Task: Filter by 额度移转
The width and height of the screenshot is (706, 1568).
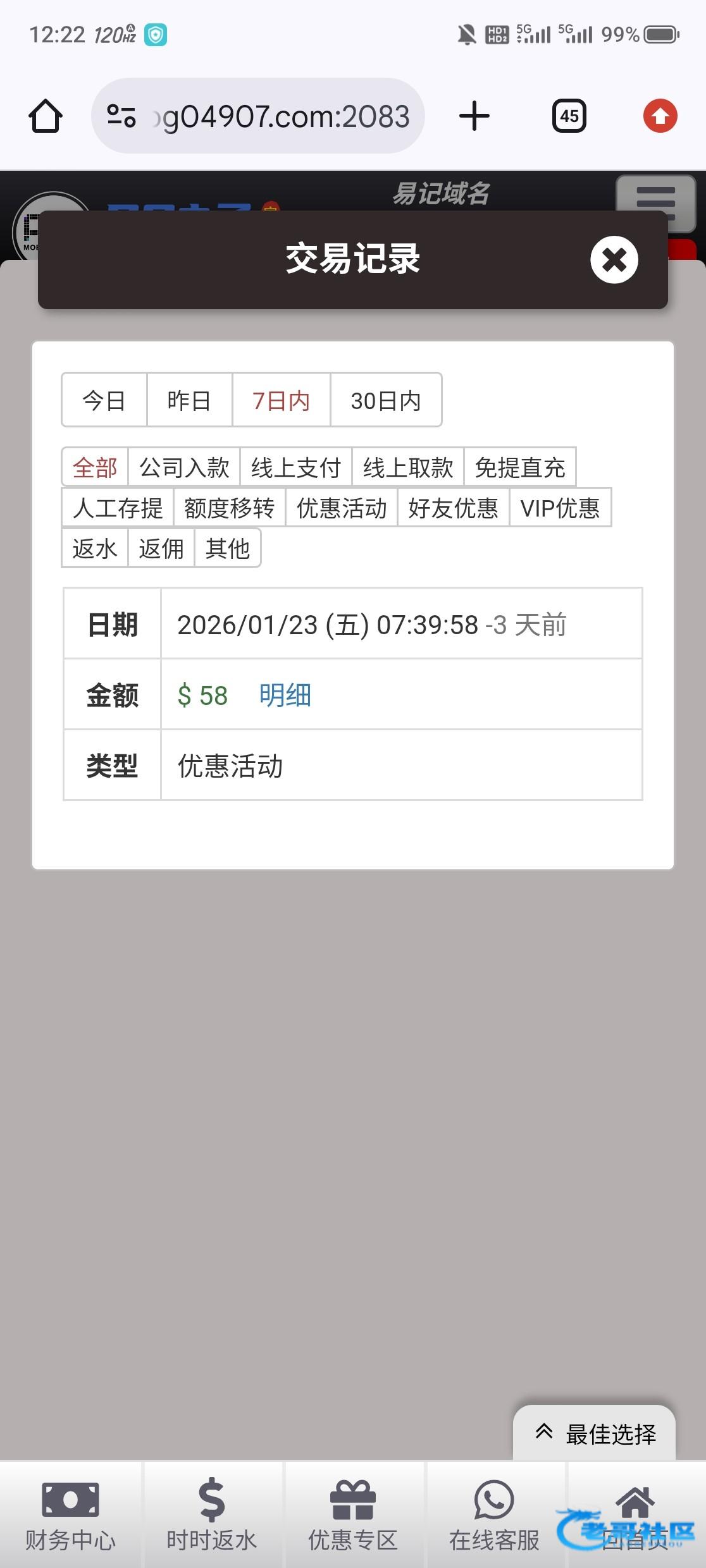Action: pos(229,508)
